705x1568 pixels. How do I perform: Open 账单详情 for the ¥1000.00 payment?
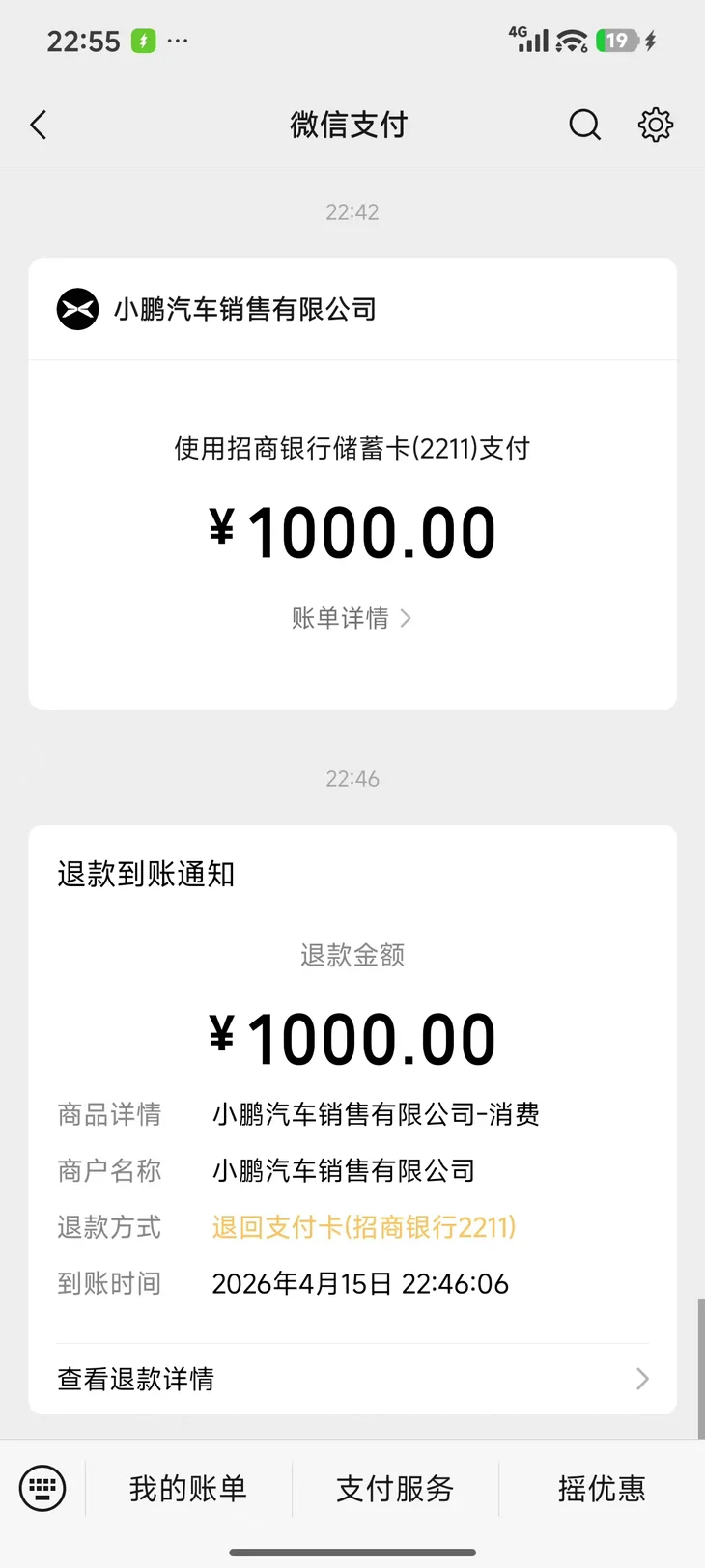point(352,618)
